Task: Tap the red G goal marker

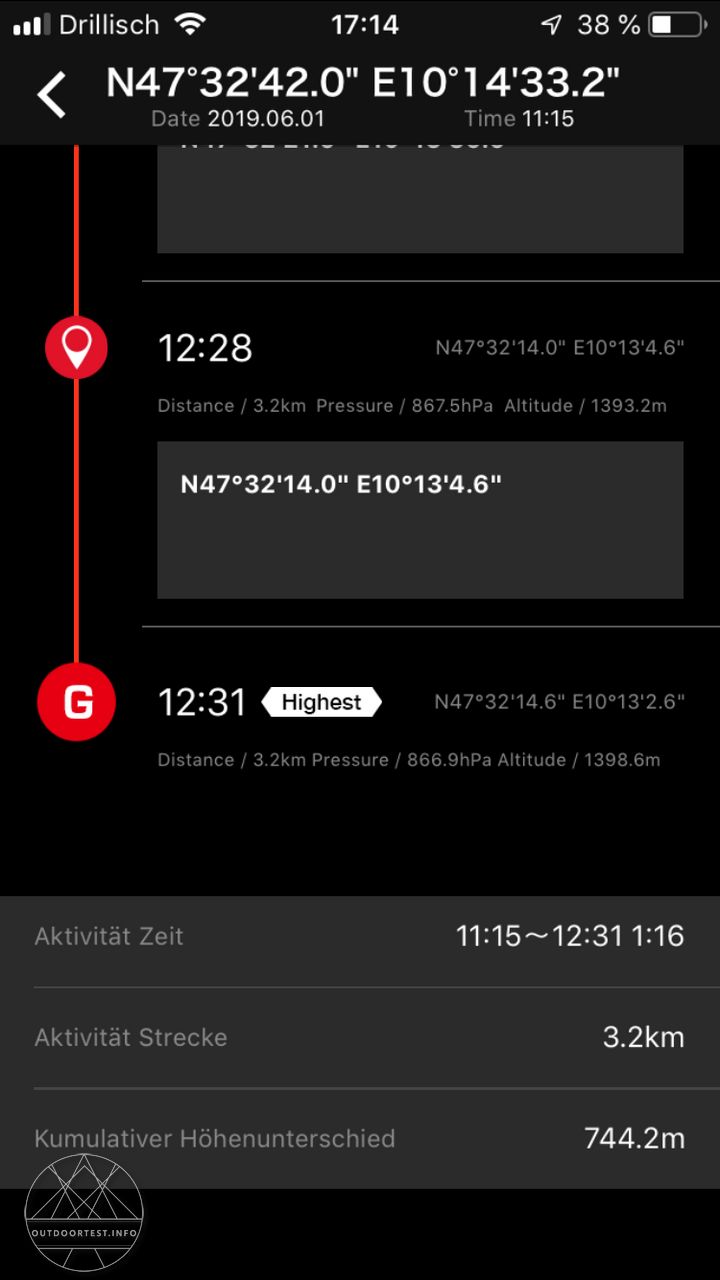Action: click(x=76, y=702)
